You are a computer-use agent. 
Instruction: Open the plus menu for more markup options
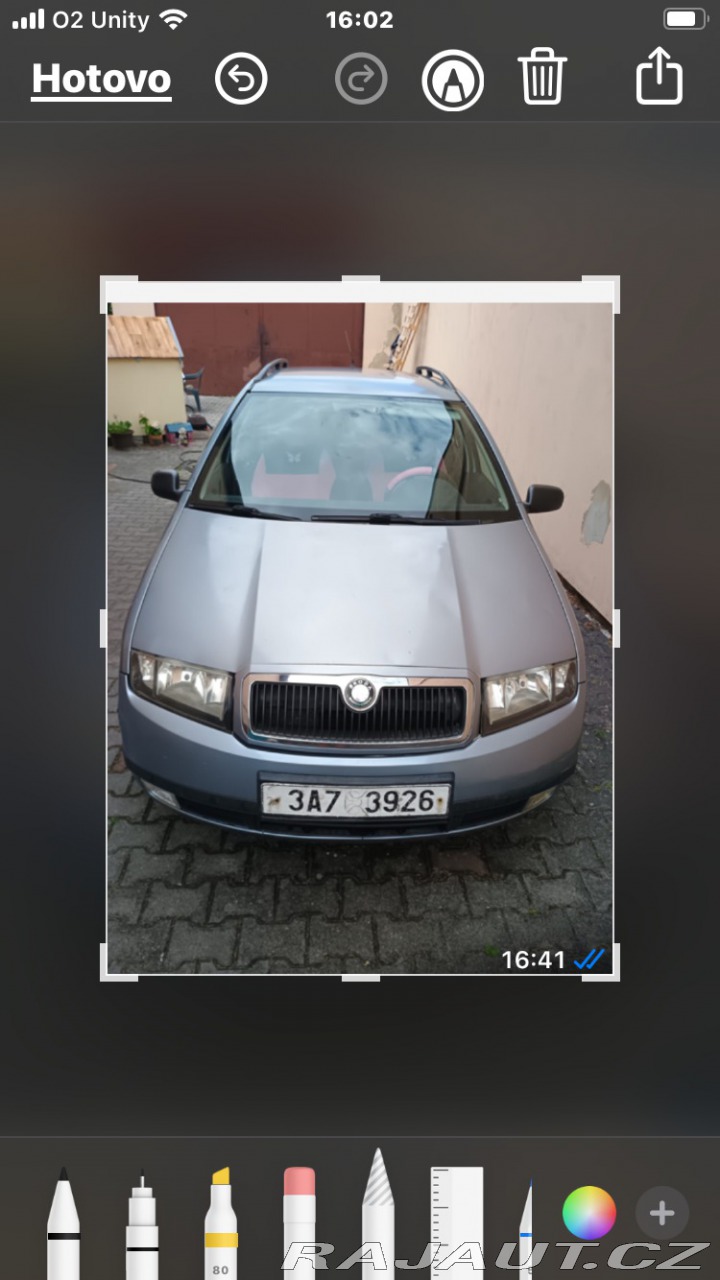[x=661, y=1214]
